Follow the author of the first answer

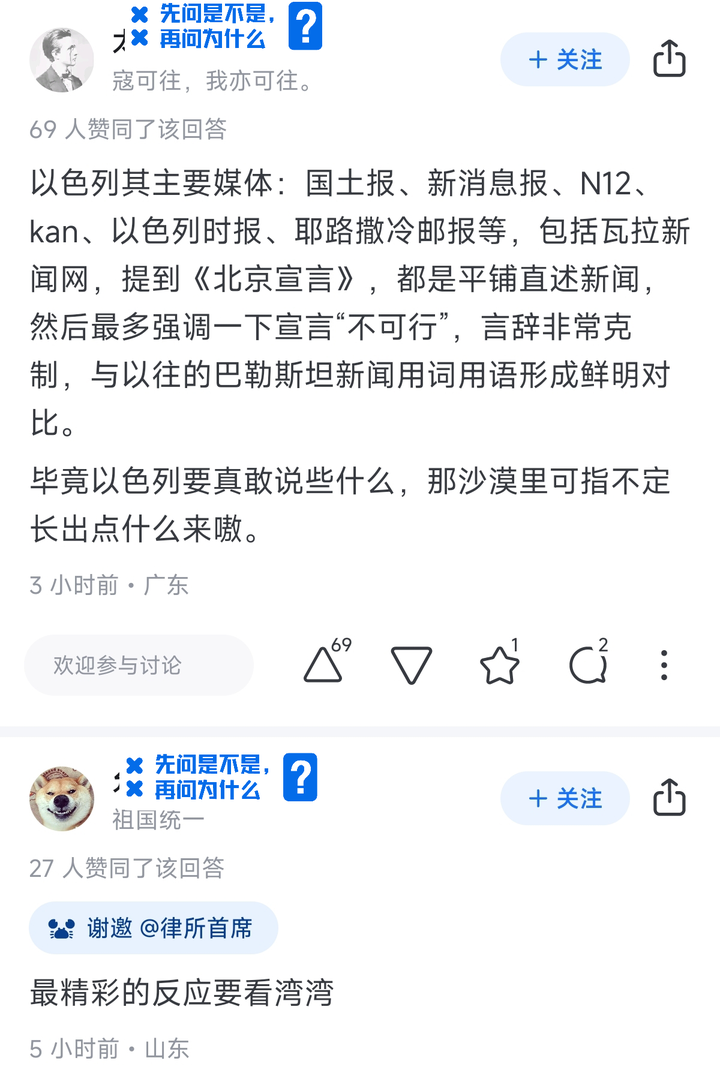565,60
